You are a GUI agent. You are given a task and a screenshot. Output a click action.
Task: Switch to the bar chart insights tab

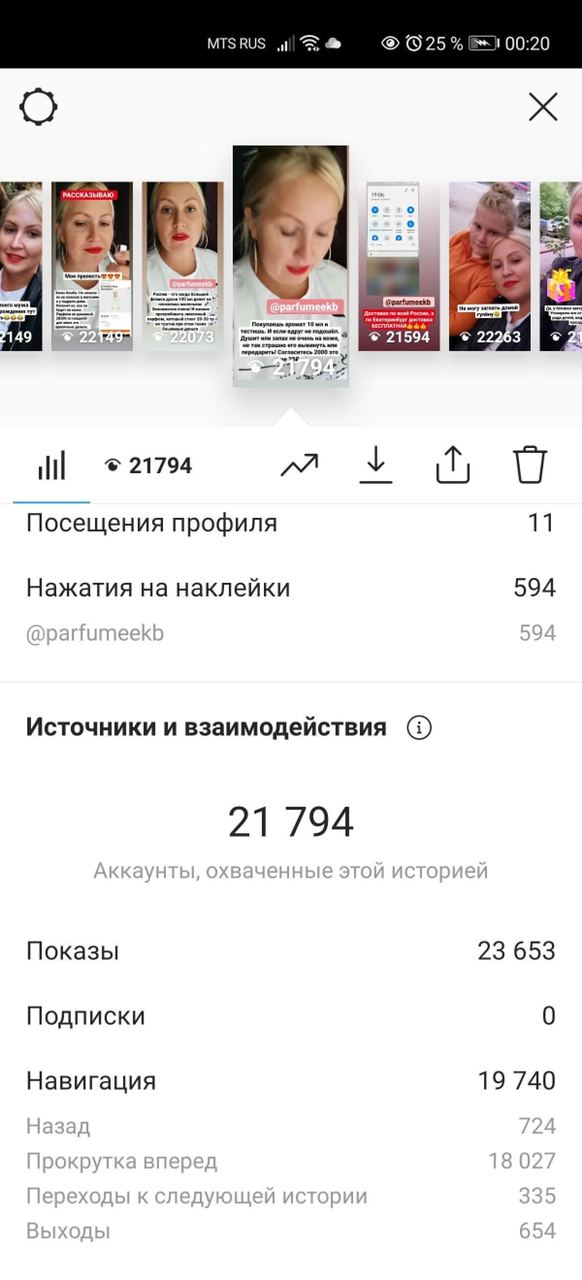click(x=51, y=465)
